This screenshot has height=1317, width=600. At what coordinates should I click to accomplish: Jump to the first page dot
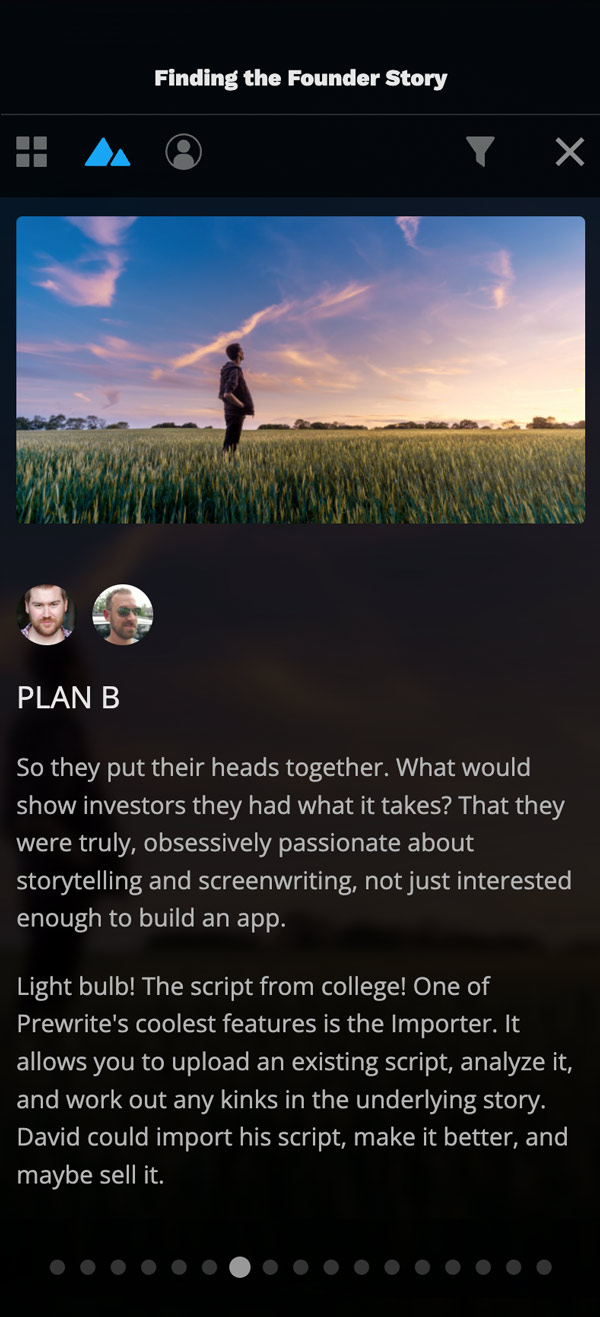point(57,1267)
